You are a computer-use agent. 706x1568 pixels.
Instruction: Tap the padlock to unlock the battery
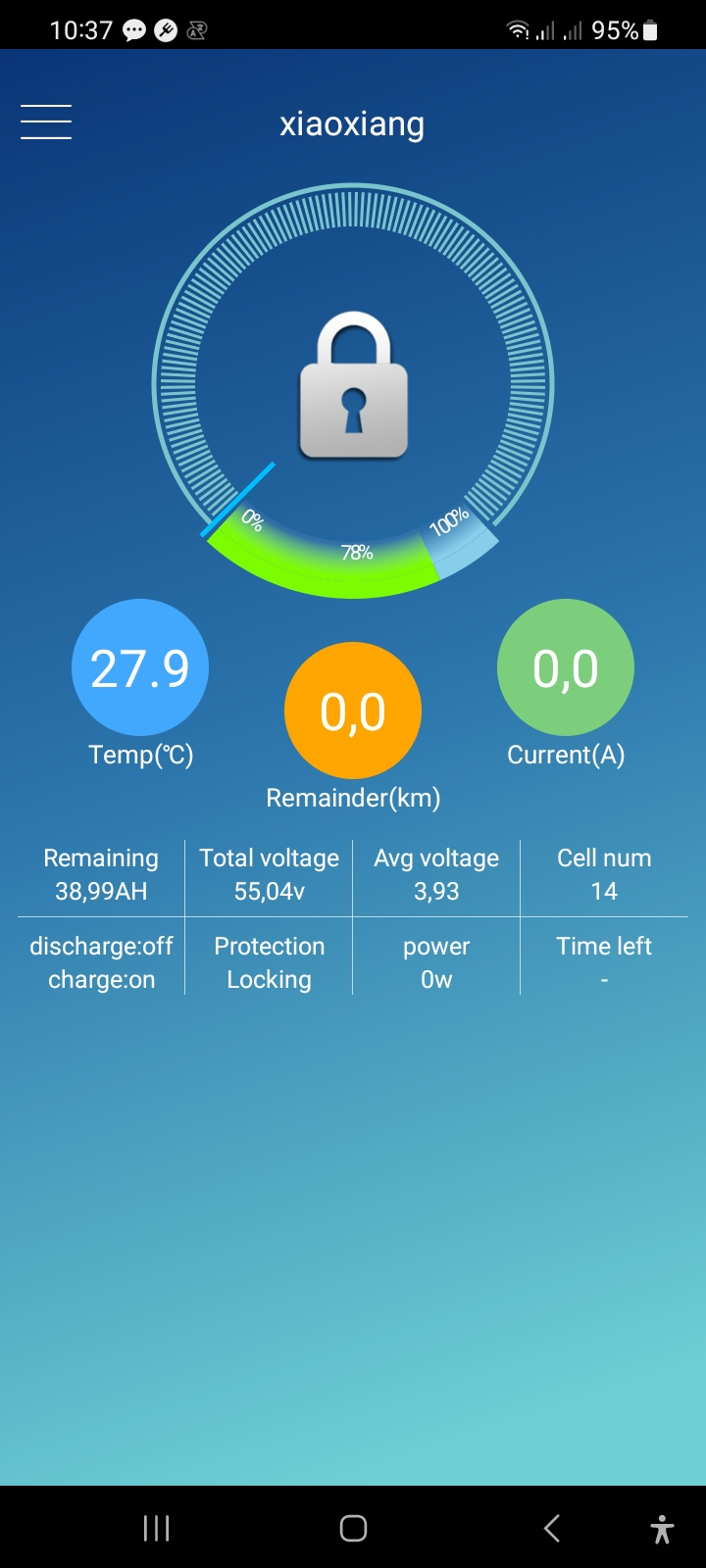pyautogui.click(x=353, y=387)
